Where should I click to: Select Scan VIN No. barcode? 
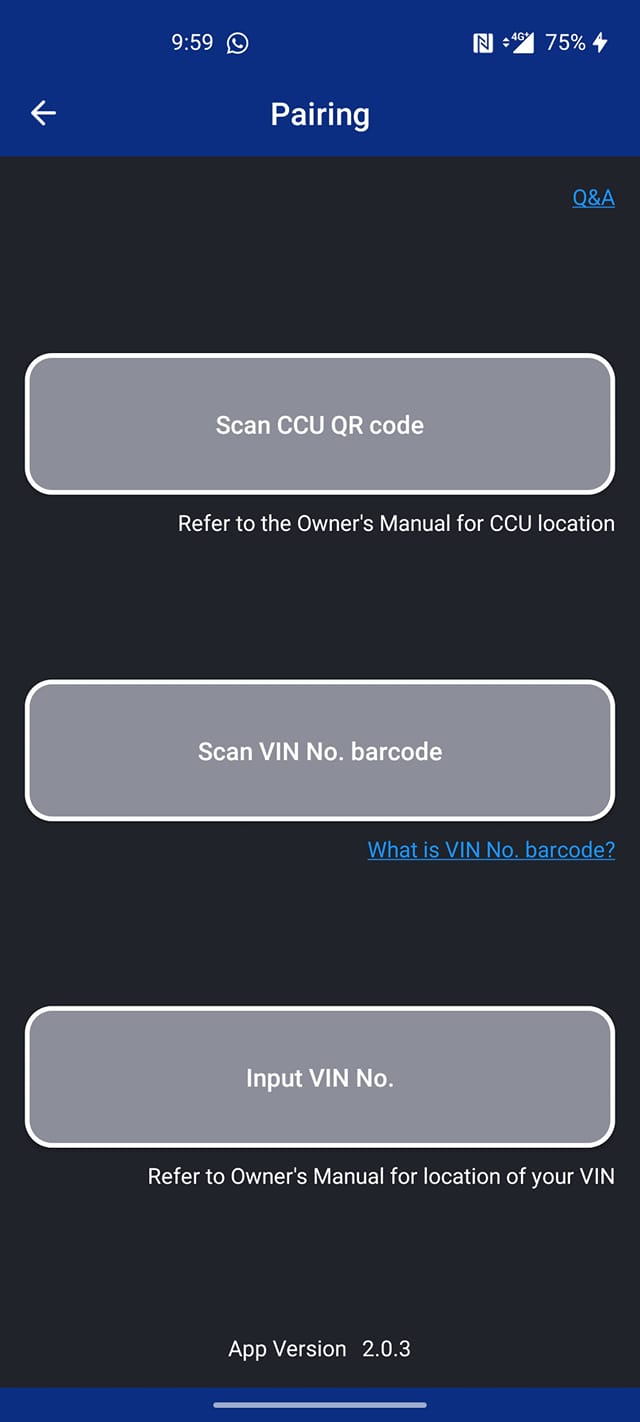click(320, 751)
